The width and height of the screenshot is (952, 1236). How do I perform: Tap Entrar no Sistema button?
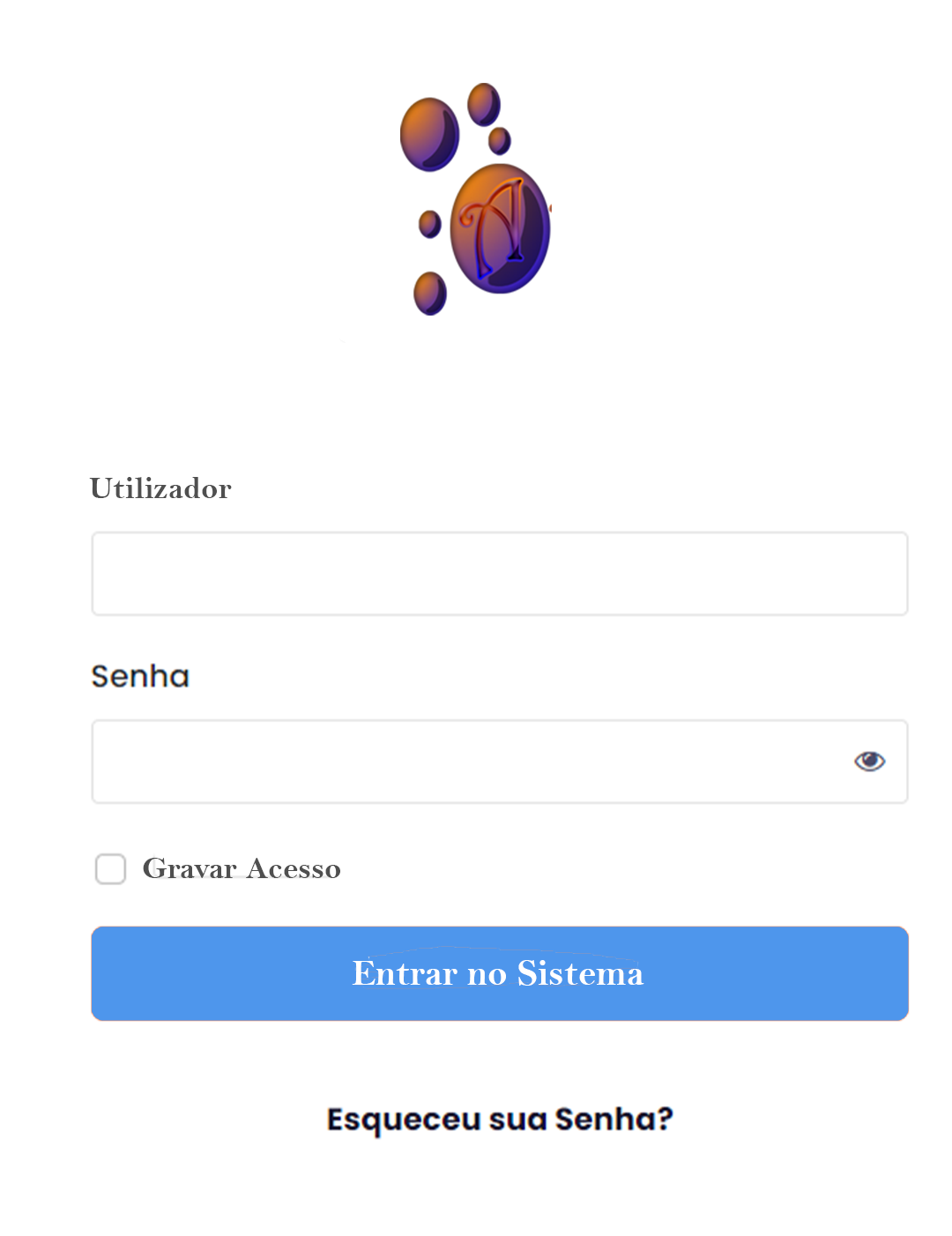coord(499,973)
